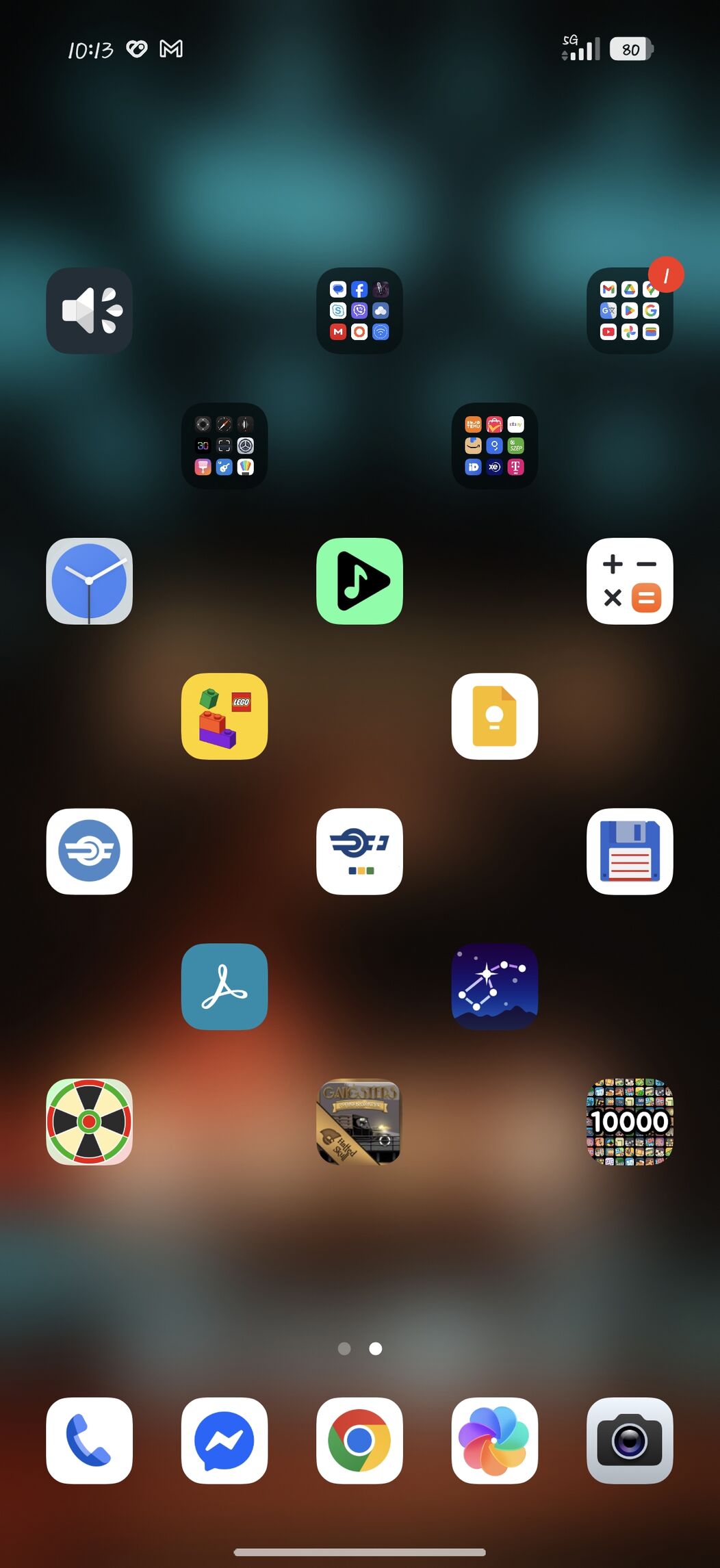Launch Messenger from the dock
Screen dimensions: 720x1568
tap(224, 1440)
